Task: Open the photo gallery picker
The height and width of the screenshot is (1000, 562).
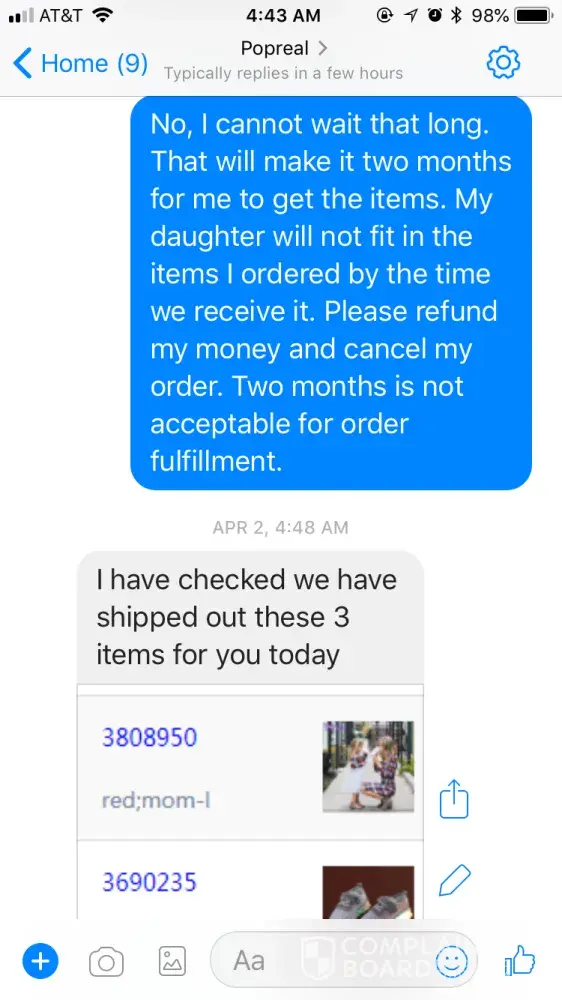Action: pyautogui.click(x=172, y=962)
